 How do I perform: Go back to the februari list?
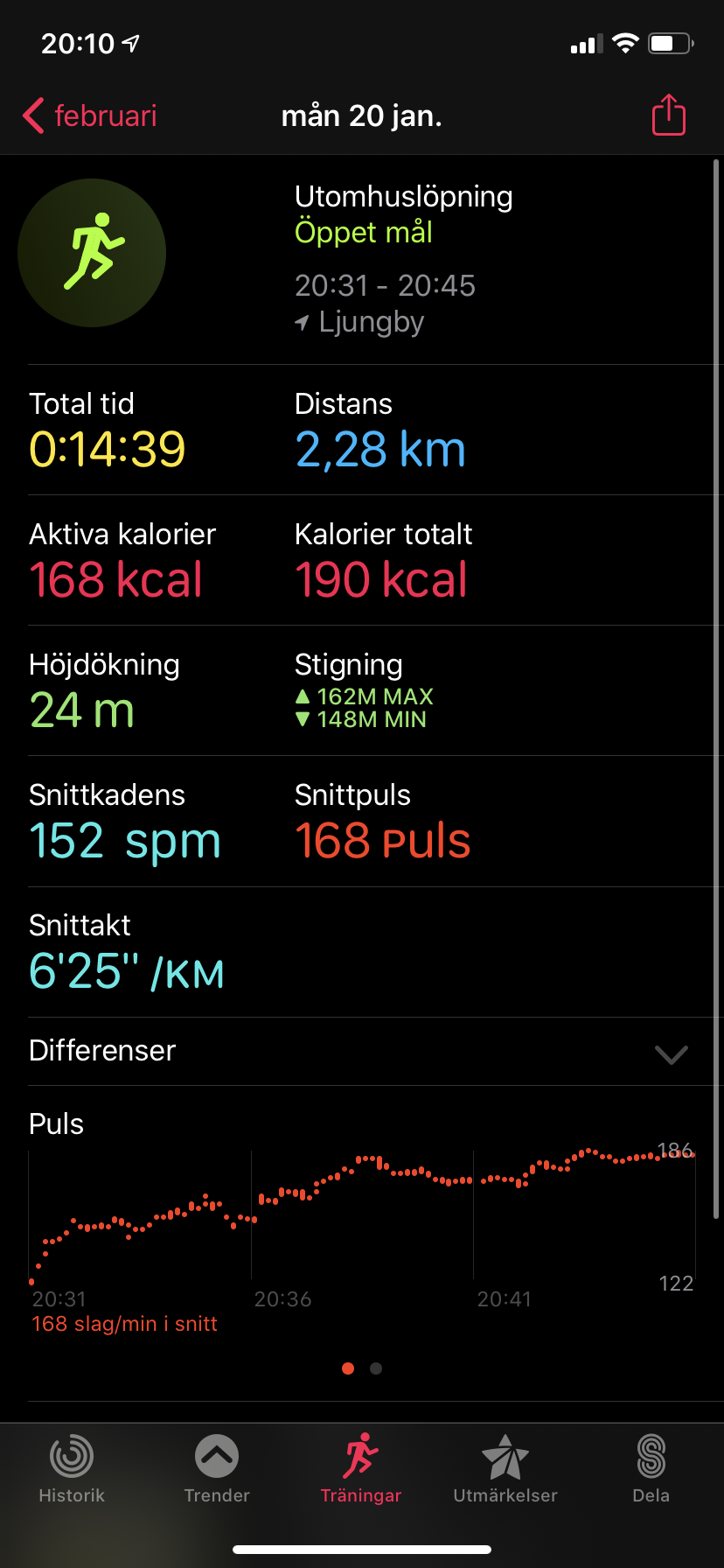89,115
